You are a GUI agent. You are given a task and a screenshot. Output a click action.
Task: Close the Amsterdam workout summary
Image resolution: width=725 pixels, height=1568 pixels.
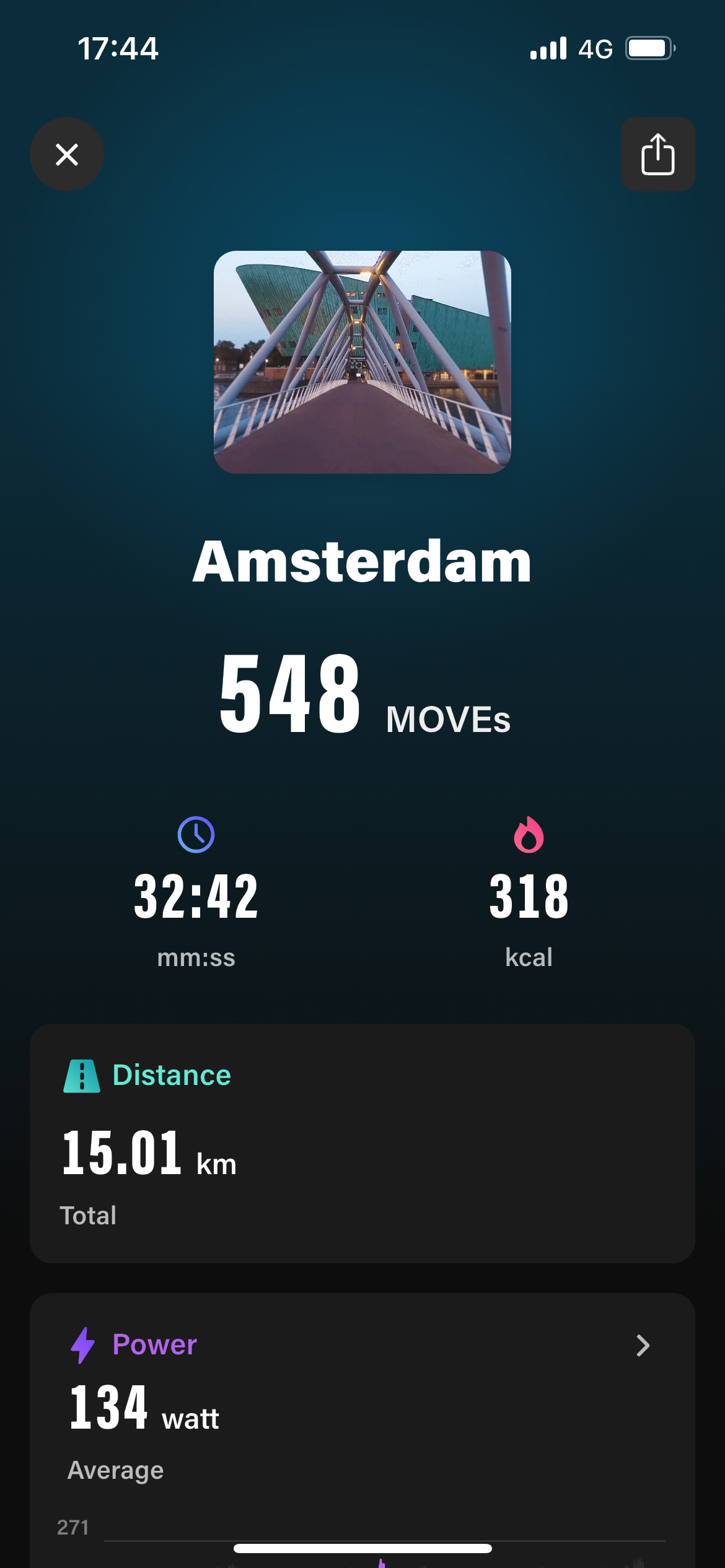pos(67,154)
